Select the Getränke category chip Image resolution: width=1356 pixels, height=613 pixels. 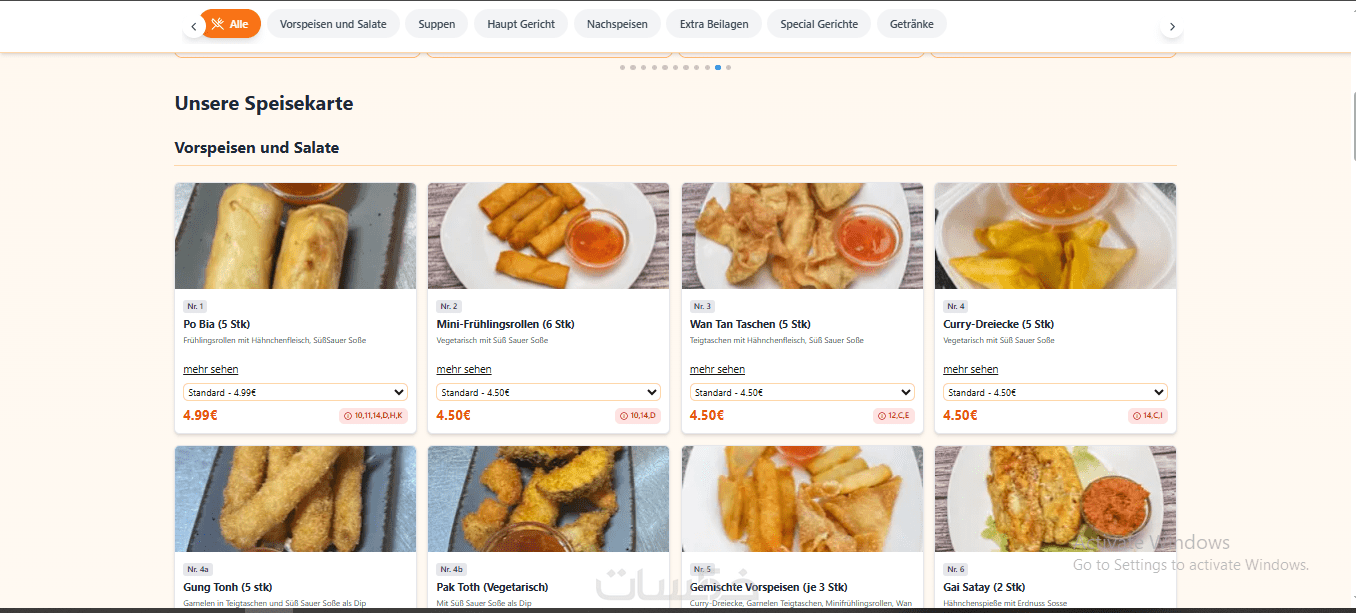click(x=911, y=24)
